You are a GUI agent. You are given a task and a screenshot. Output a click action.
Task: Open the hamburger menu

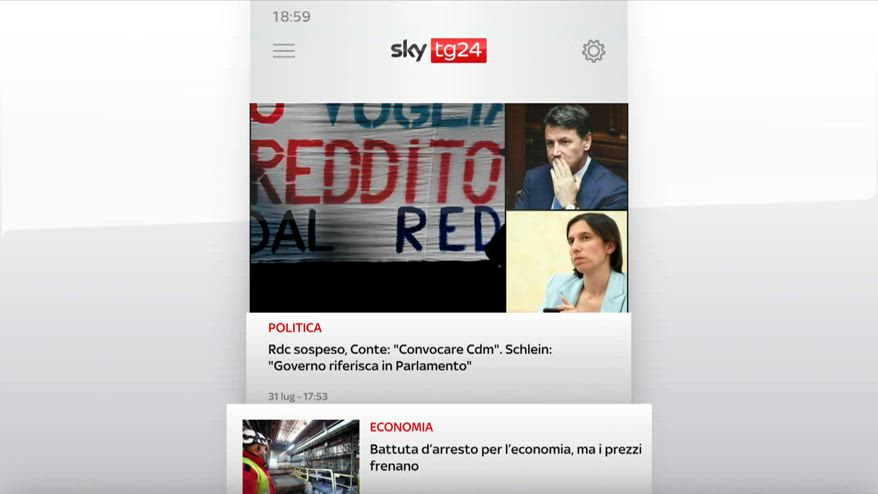(x=284, y=51)
